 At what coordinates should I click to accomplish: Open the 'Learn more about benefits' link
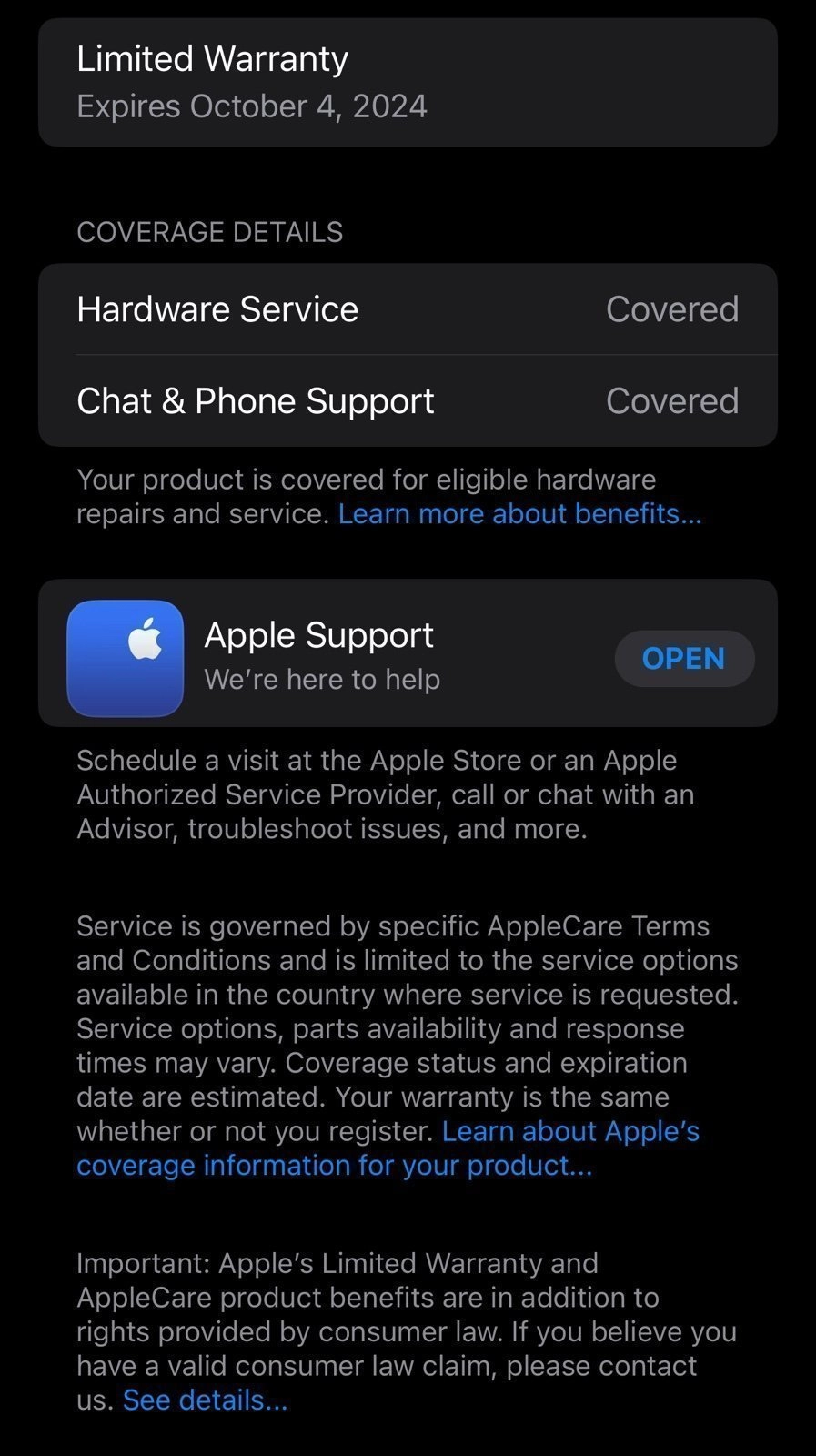click(x=519, y=514)
